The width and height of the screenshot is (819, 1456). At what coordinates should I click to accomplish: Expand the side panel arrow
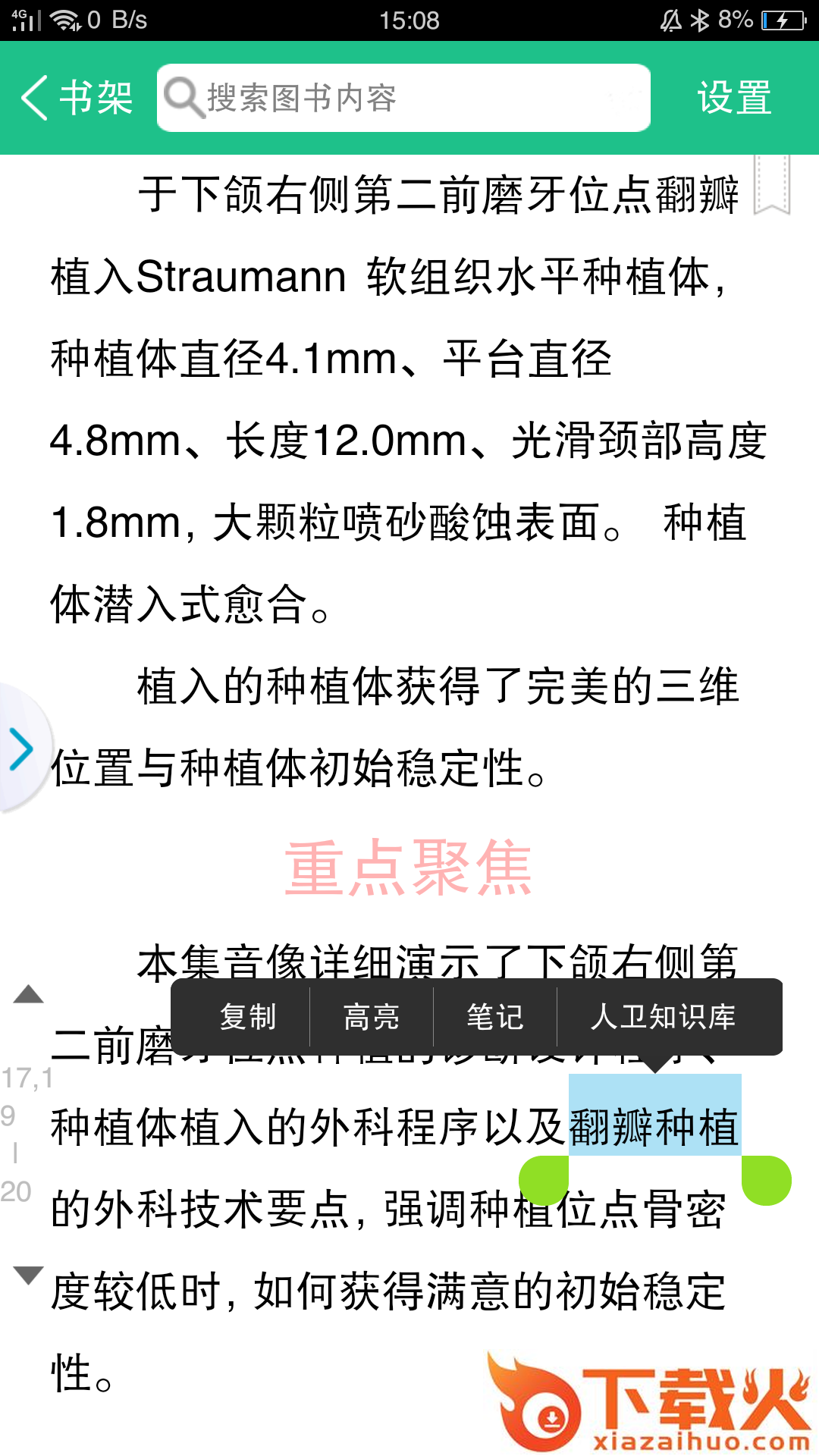click(22, 749)
